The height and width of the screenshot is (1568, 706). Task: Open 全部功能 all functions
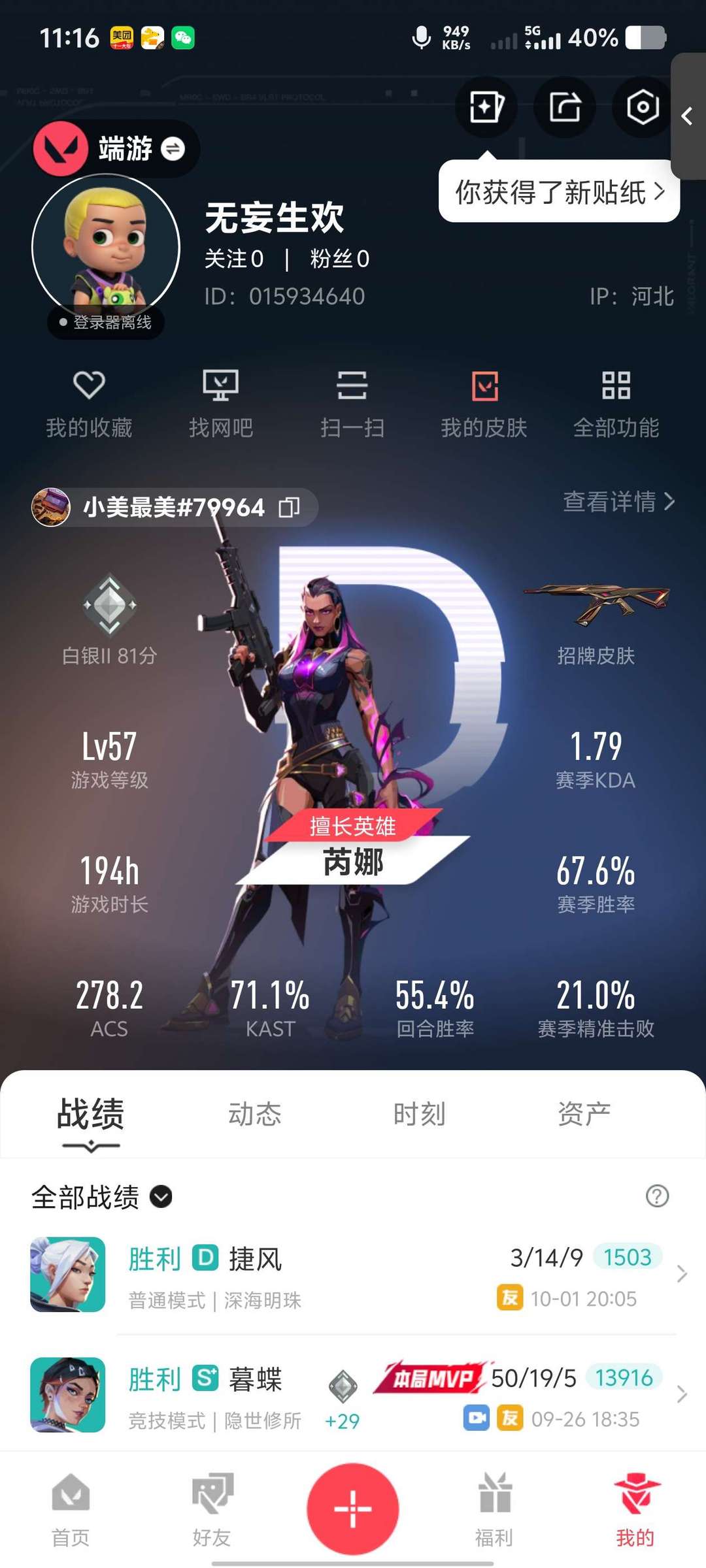(616, 403)
